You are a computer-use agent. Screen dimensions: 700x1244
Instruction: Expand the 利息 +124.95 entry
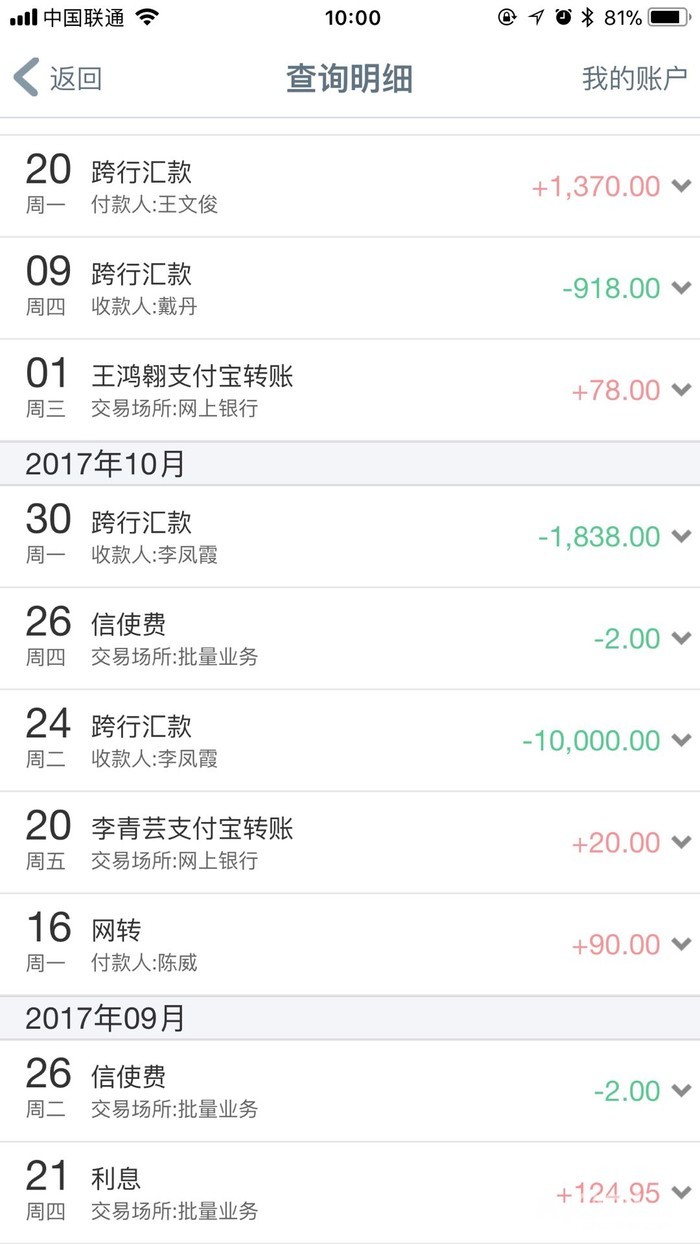click(681, 1192)
